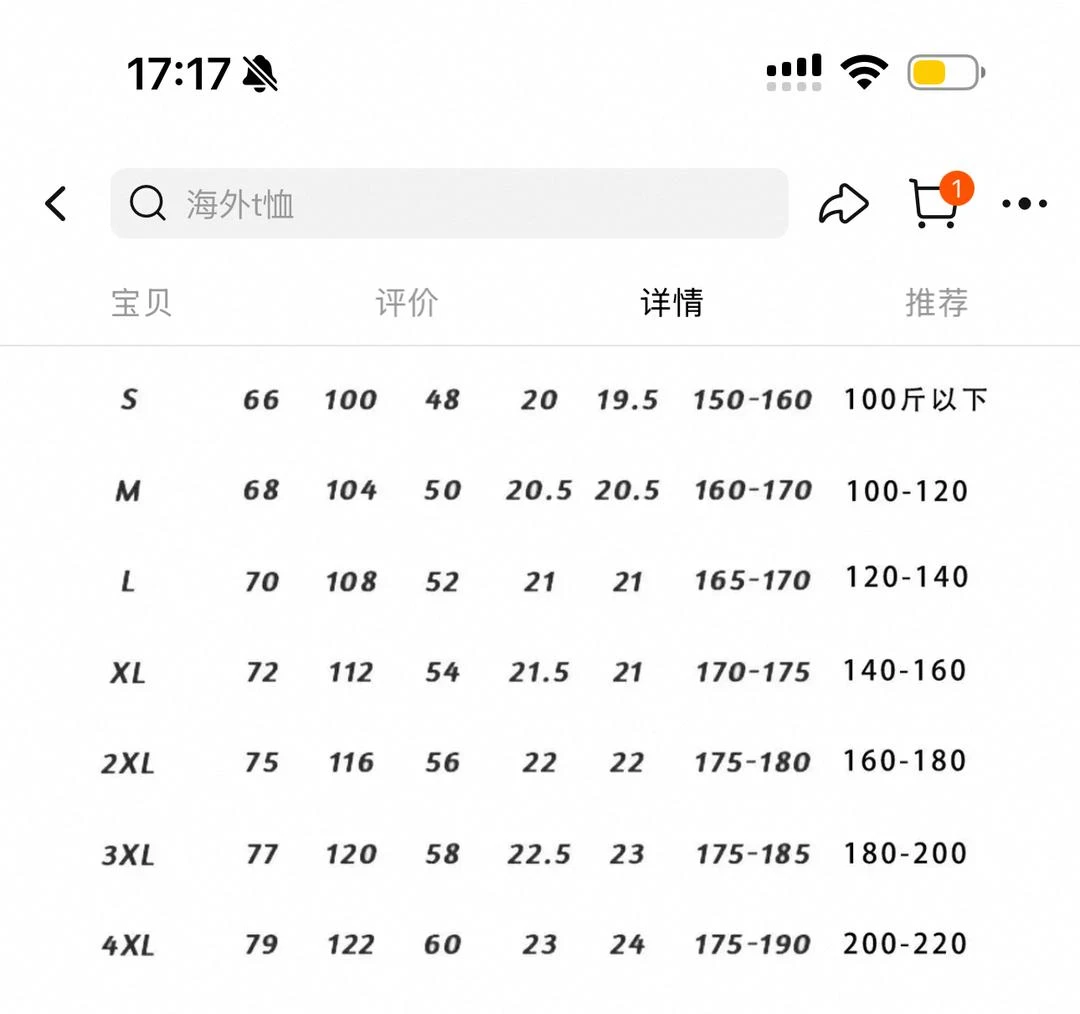Open the three-dot overflow menu
The image size is (1080, 1014).
[x=1024, y=204]
